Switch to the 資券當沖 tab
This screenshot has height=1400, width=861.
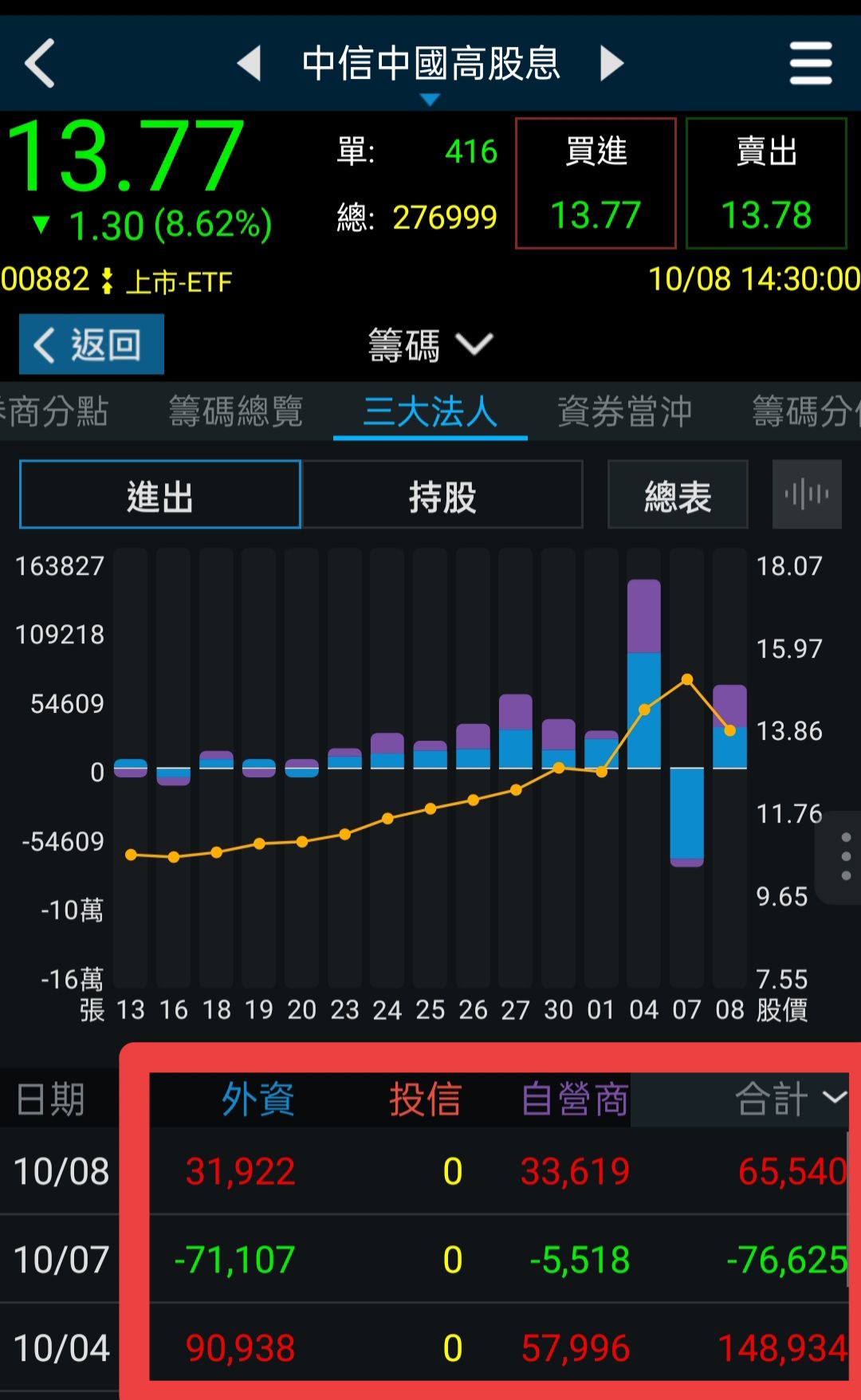[624, 411]
